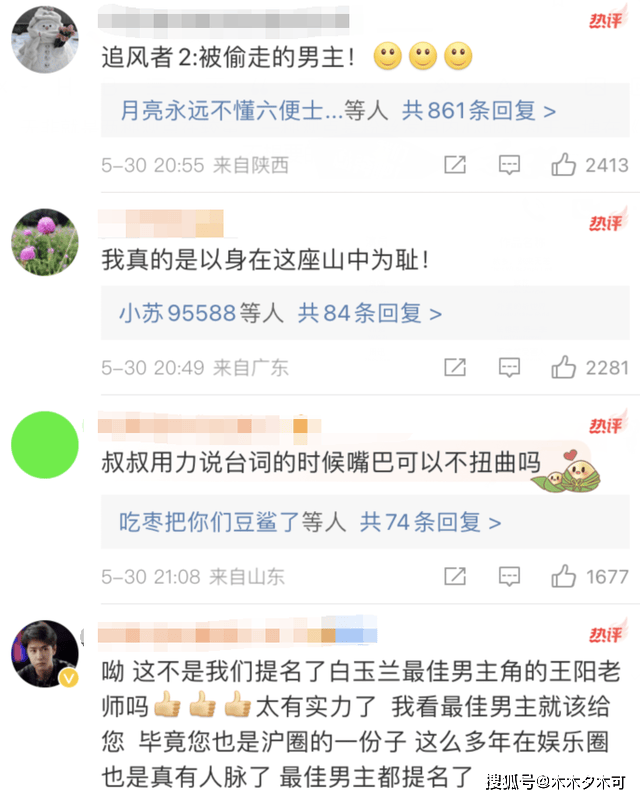Reply to the 追风者2 comment
The image size is (640, 799).
(509, 165)
